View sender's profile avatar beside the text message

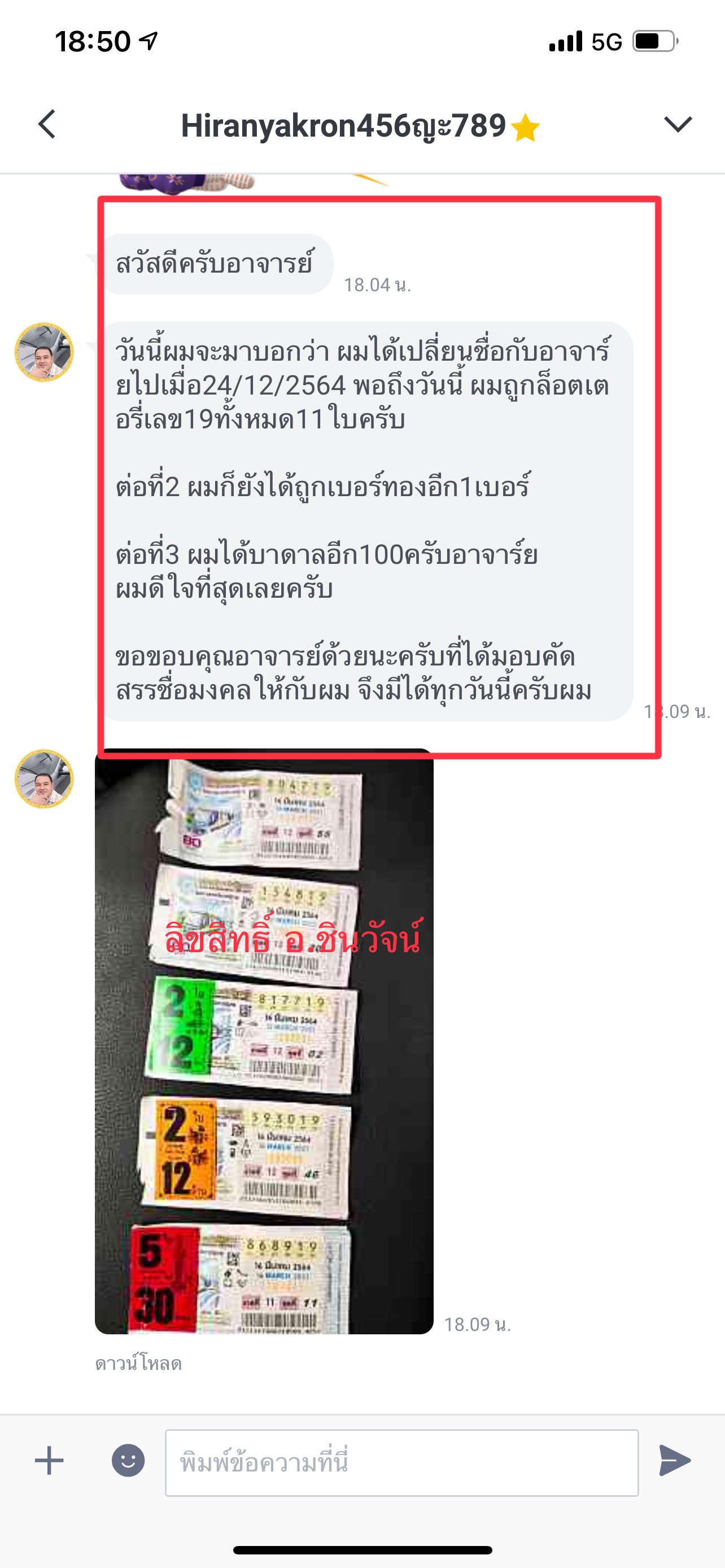coord(45,352)
